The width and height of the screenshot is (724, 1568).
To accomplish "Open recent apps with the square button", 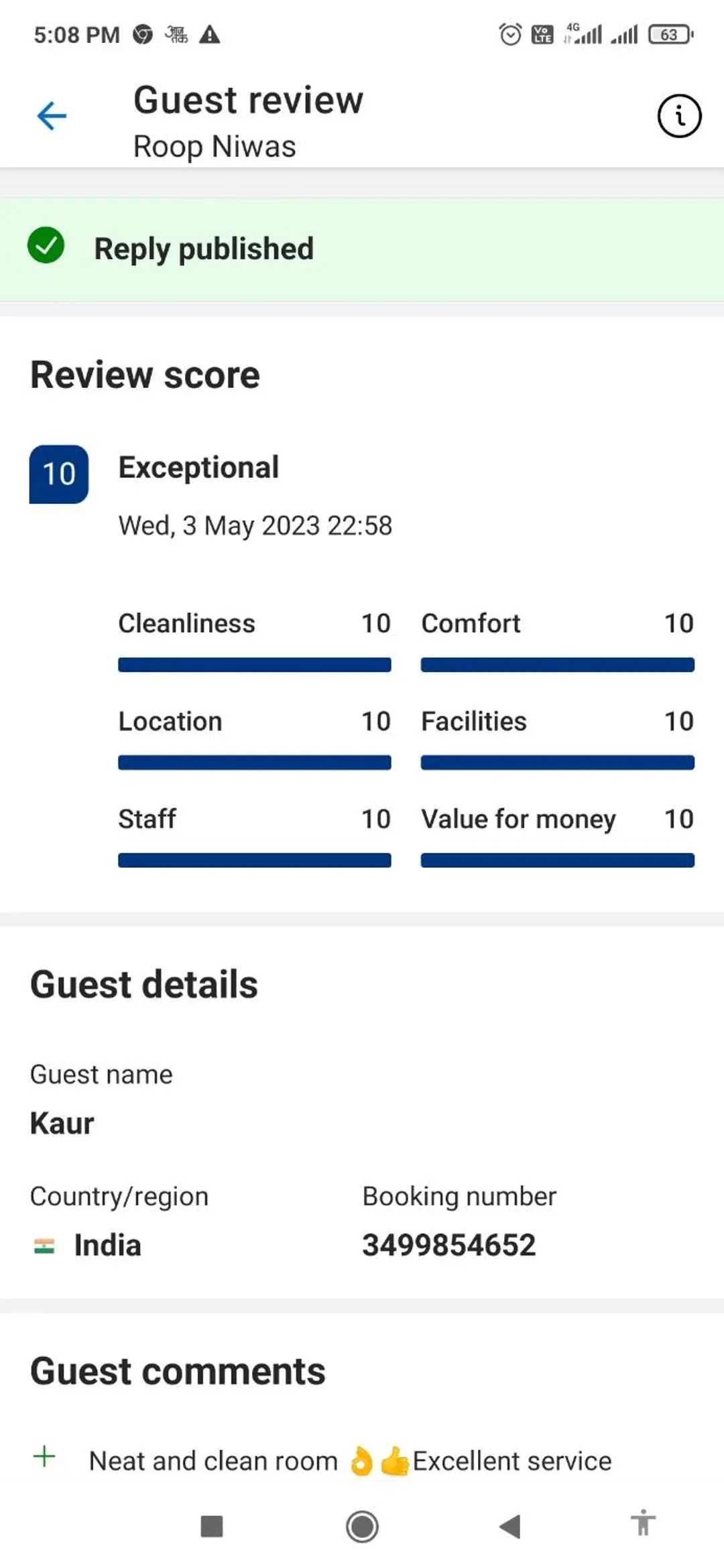I will click(x=212, y=1526).
